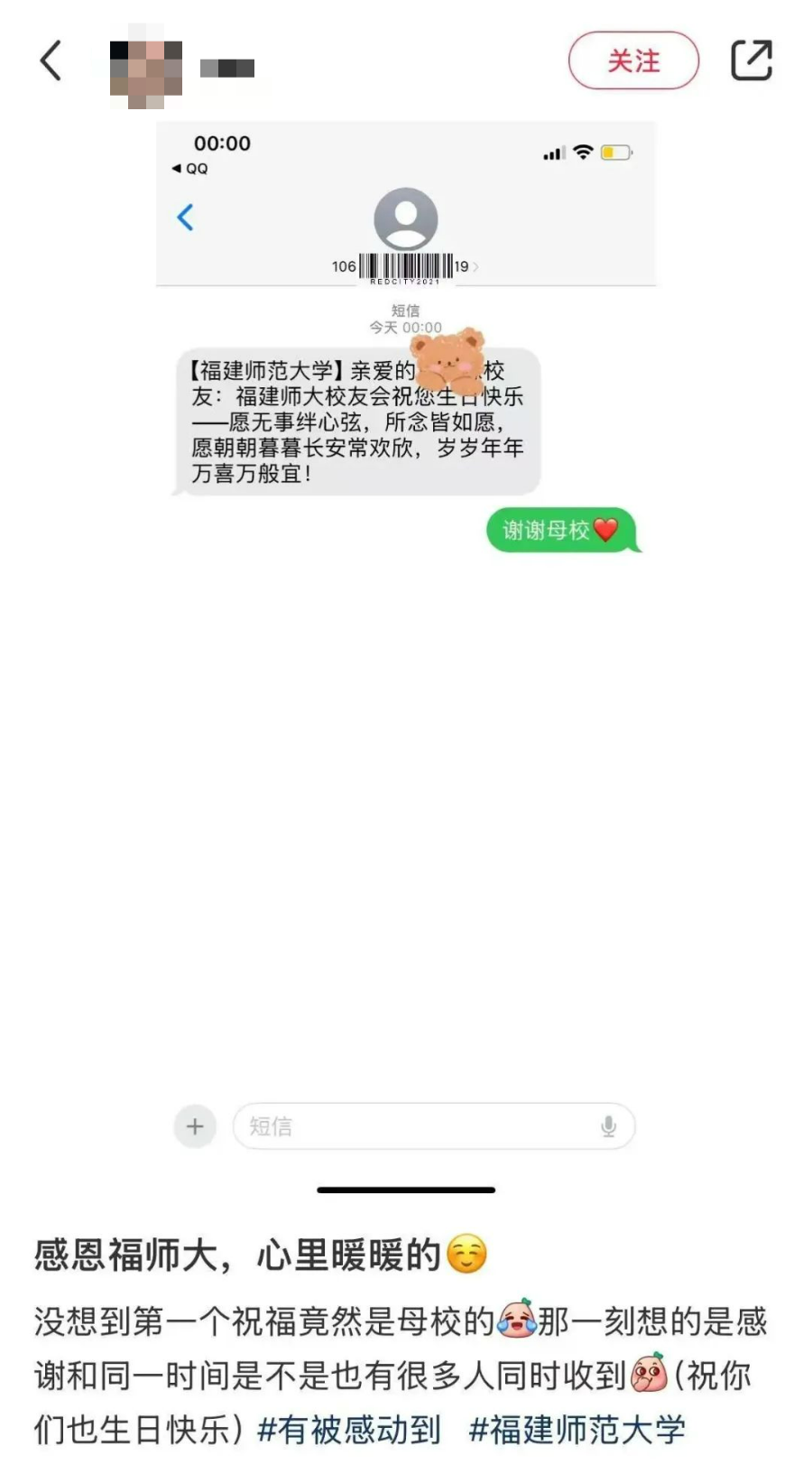
Task: Tap the red 关注 follow button
Action: click(633, 61)
